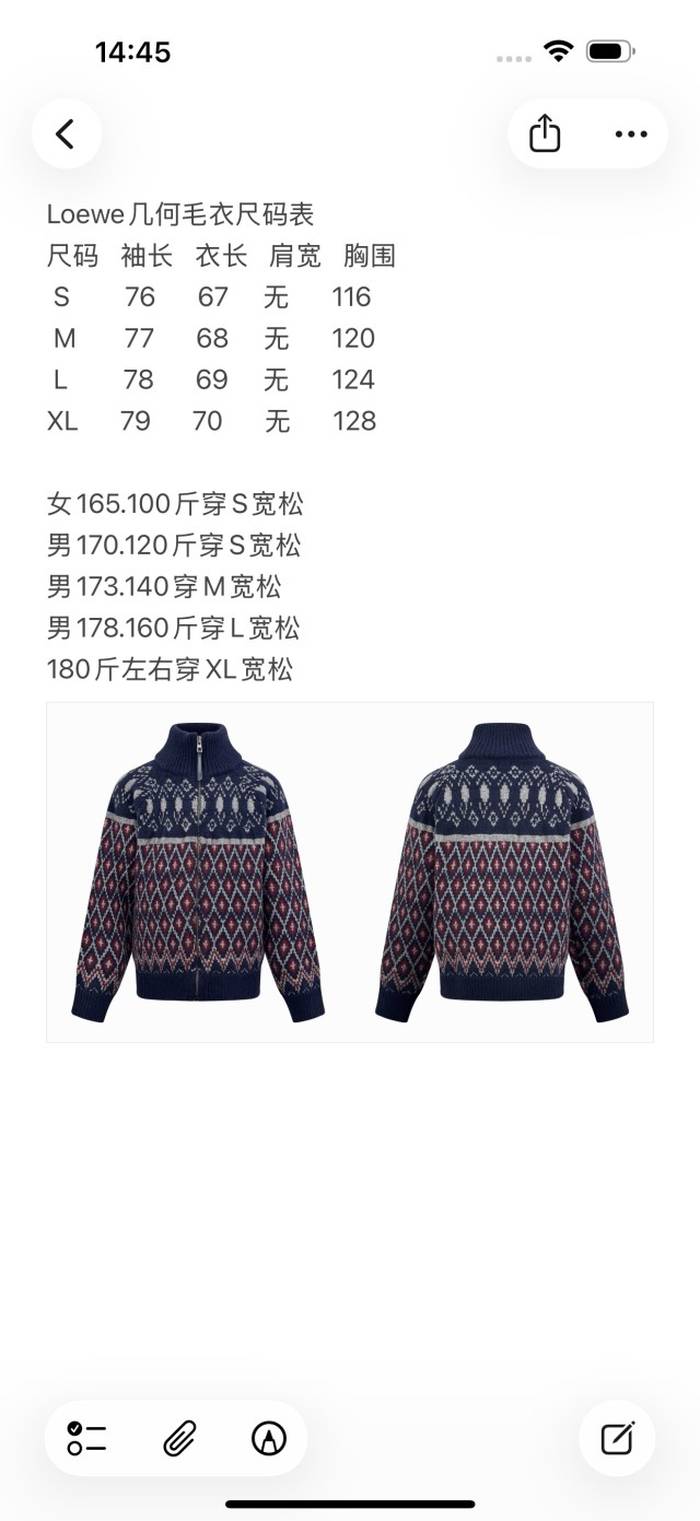Share this note

click(544, 134)
